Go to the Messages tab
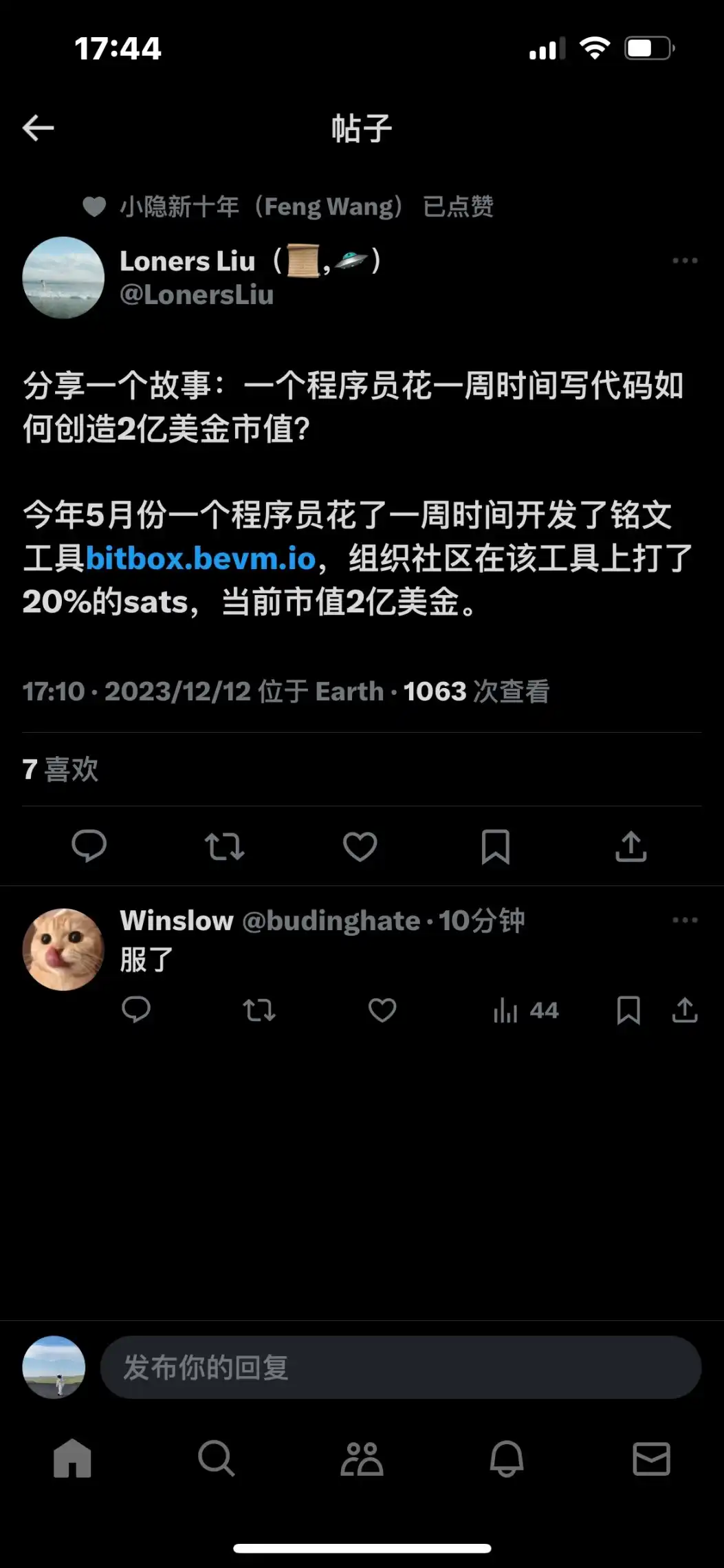Viewport: 724px width, 1568px height. (x=651, y=1459)
